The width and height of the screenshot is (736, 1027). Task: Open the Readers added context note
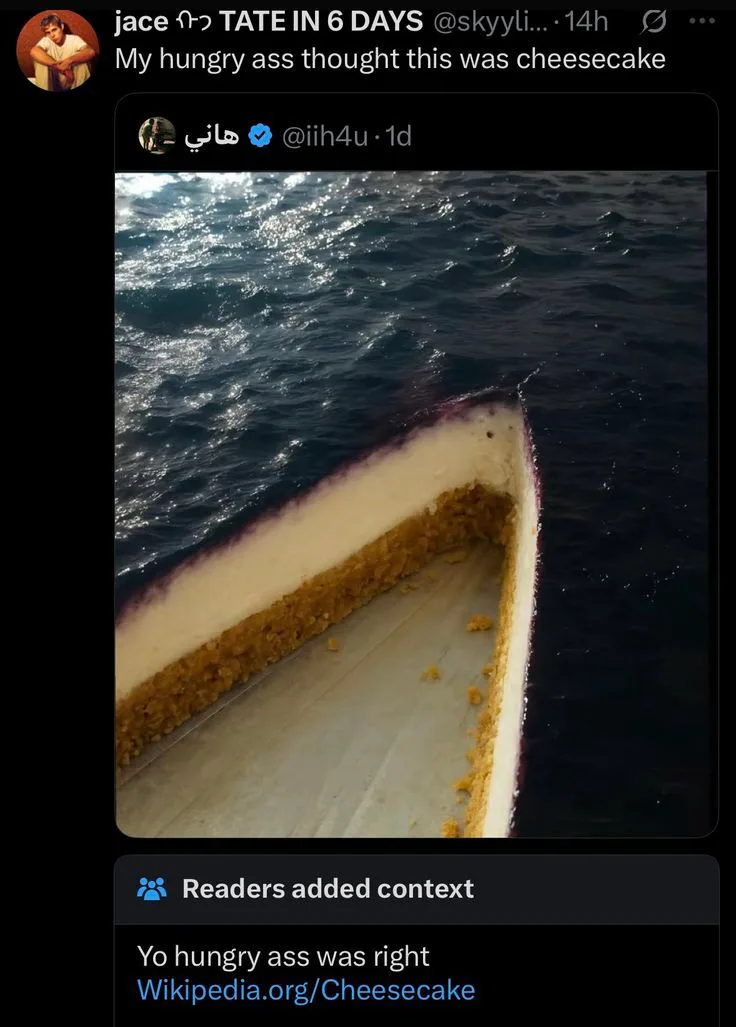point(327,888)
